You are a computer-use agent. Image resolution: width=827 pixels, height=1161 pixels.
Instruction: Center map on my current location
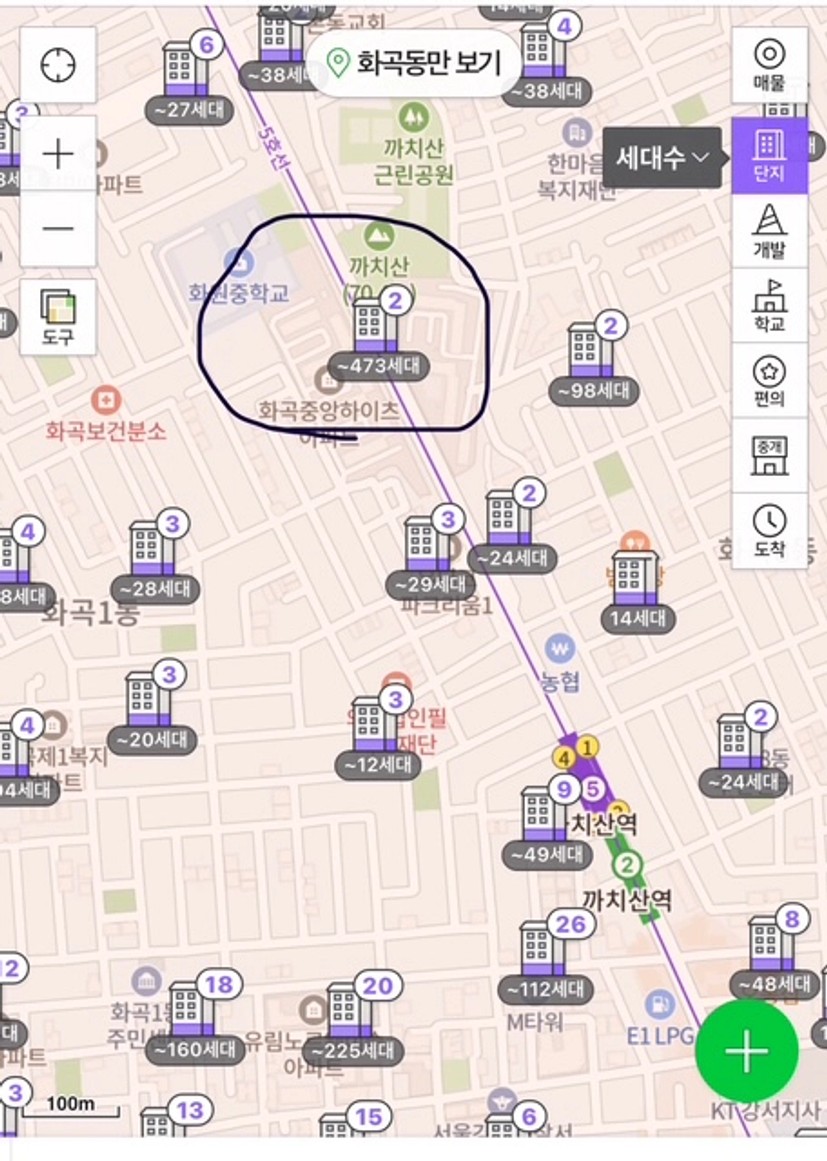click(x=58, y=65)
